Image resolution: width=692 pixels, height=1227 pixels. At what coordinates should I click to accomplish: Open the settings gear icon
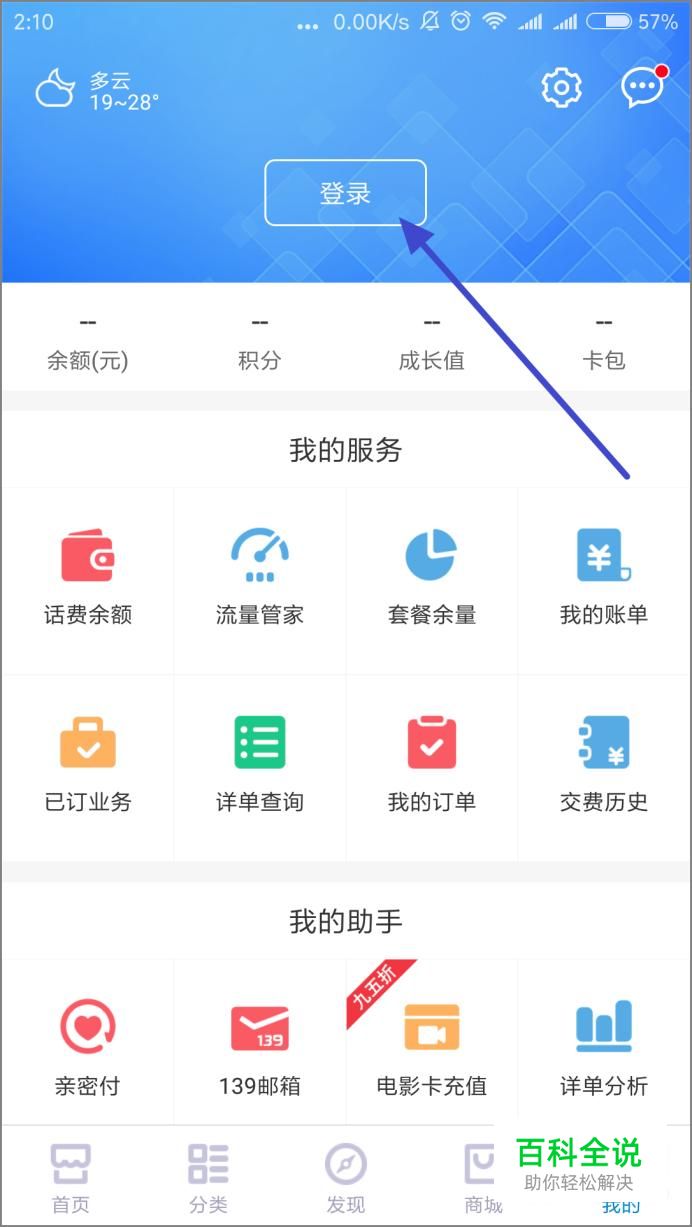coord(562,89)
